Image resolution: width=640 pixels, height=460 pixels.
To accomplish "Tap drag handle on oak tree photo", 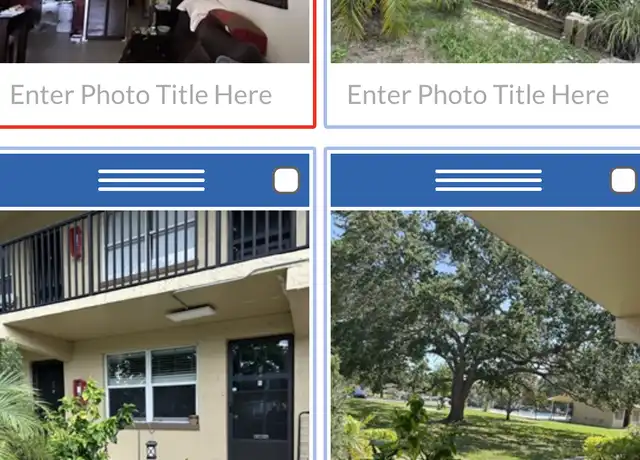I will pos(488,180).
